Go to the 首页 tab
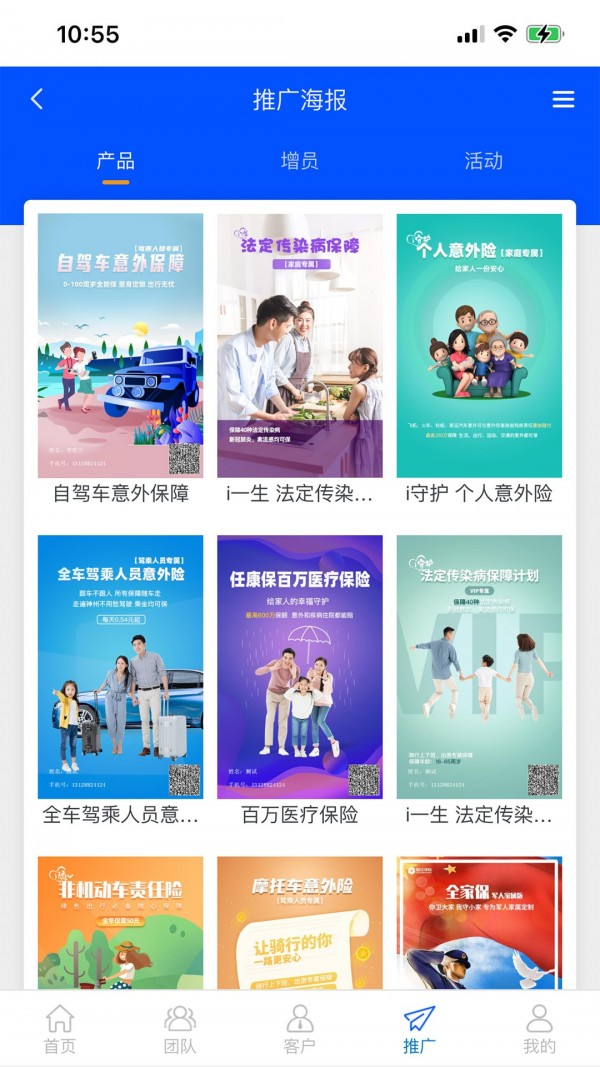 point(60,1030)
